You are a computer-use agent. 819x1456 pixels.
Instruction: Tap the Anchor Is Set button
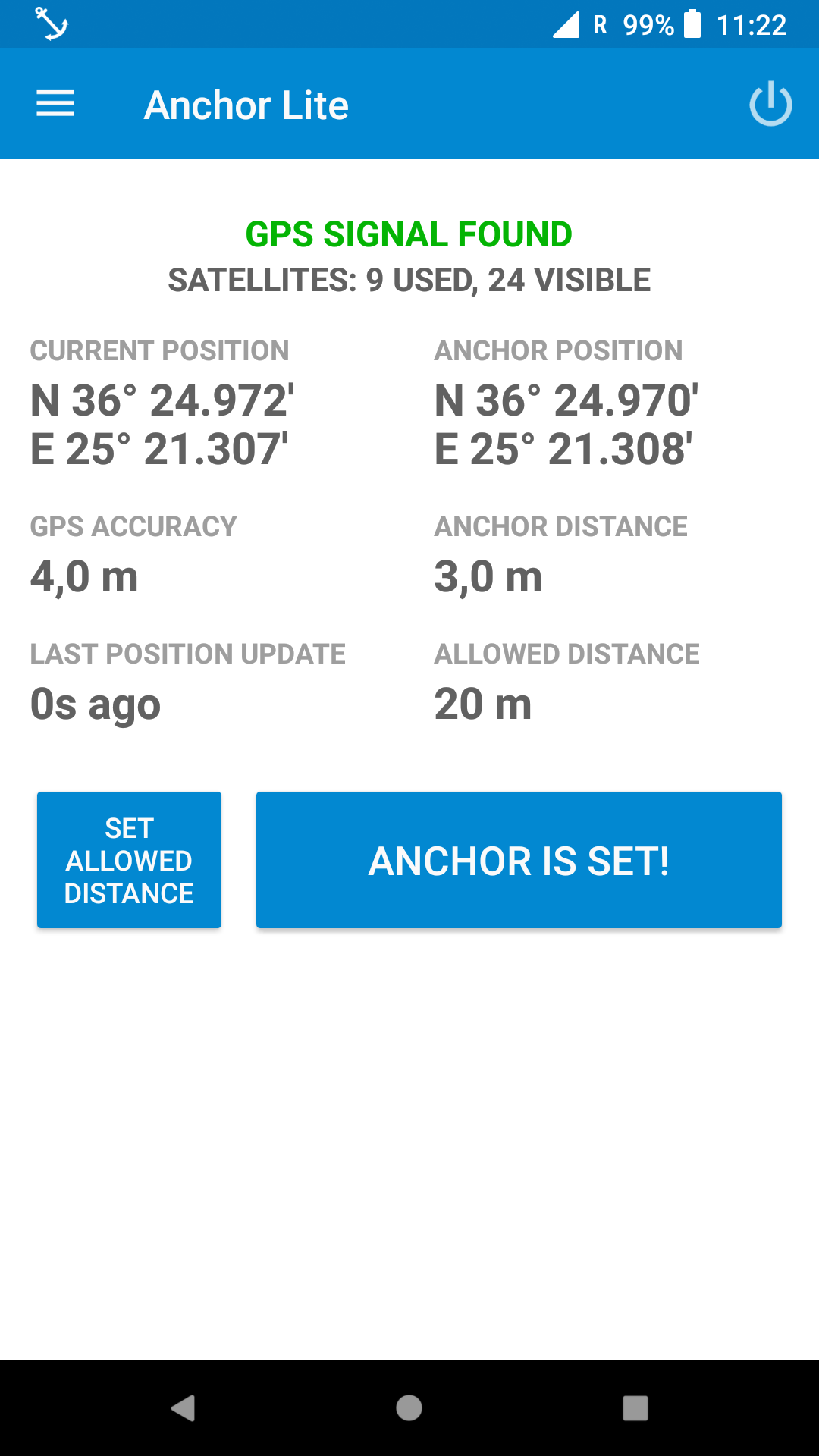519,860
